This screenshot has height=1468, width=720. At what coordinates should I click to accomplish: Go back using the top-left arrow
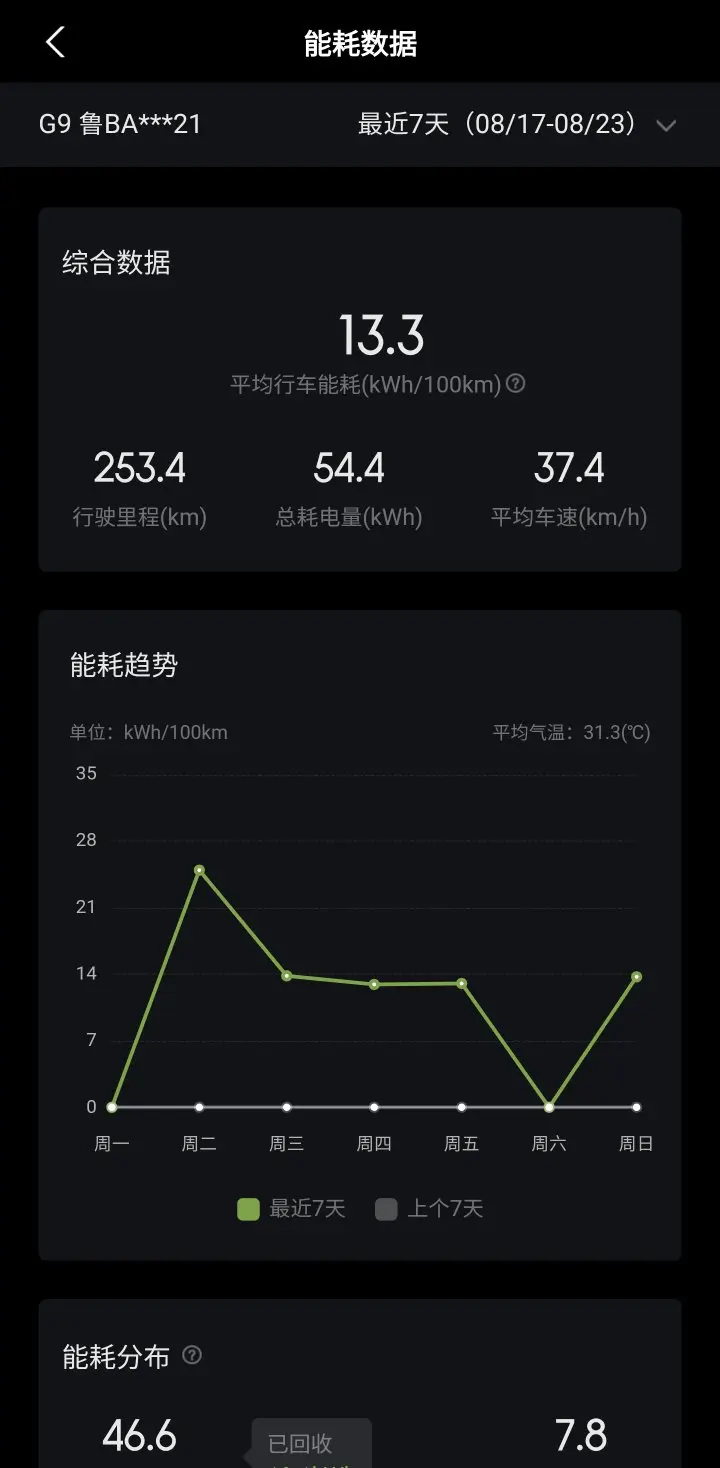pyautogui.click(x=55, y=43)
